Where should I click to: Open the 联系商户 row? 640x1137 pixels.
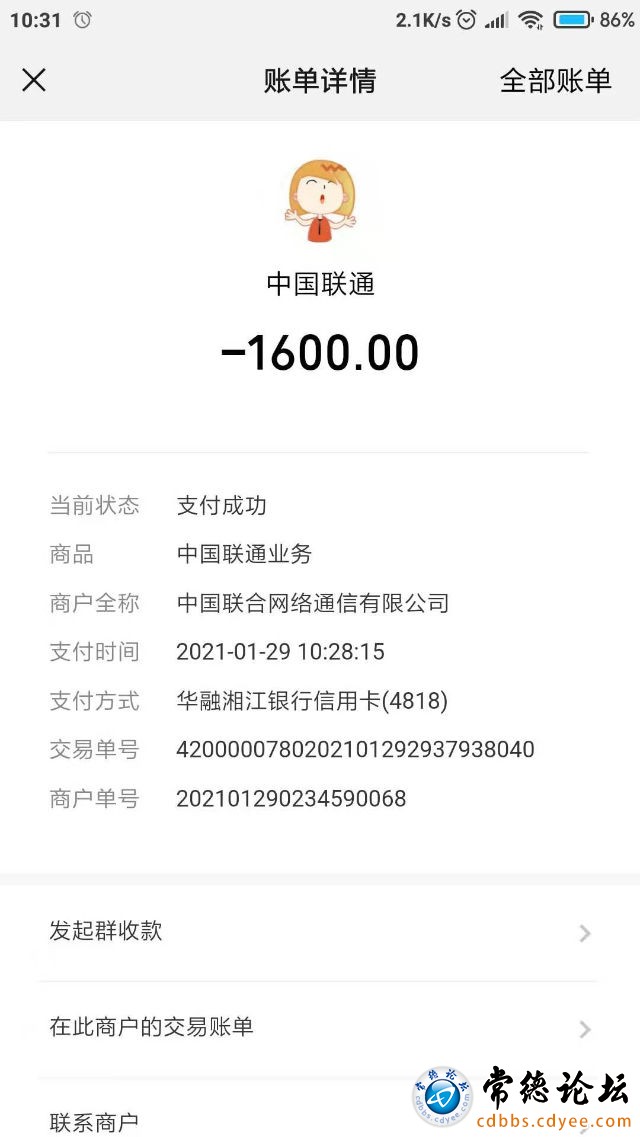click(200, 1122)
